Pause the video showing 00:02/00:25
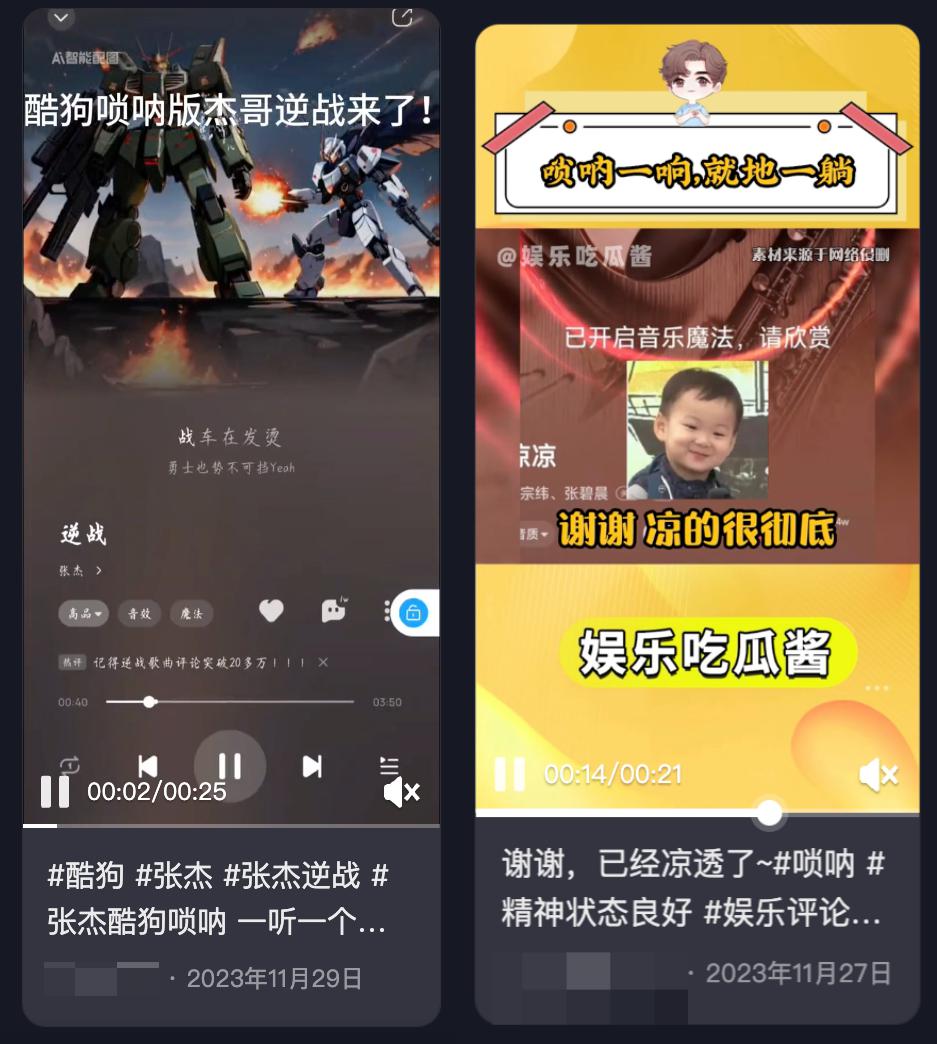Image resolution: width=937 pixels, height=1044 pixels. tap(55, 792)
